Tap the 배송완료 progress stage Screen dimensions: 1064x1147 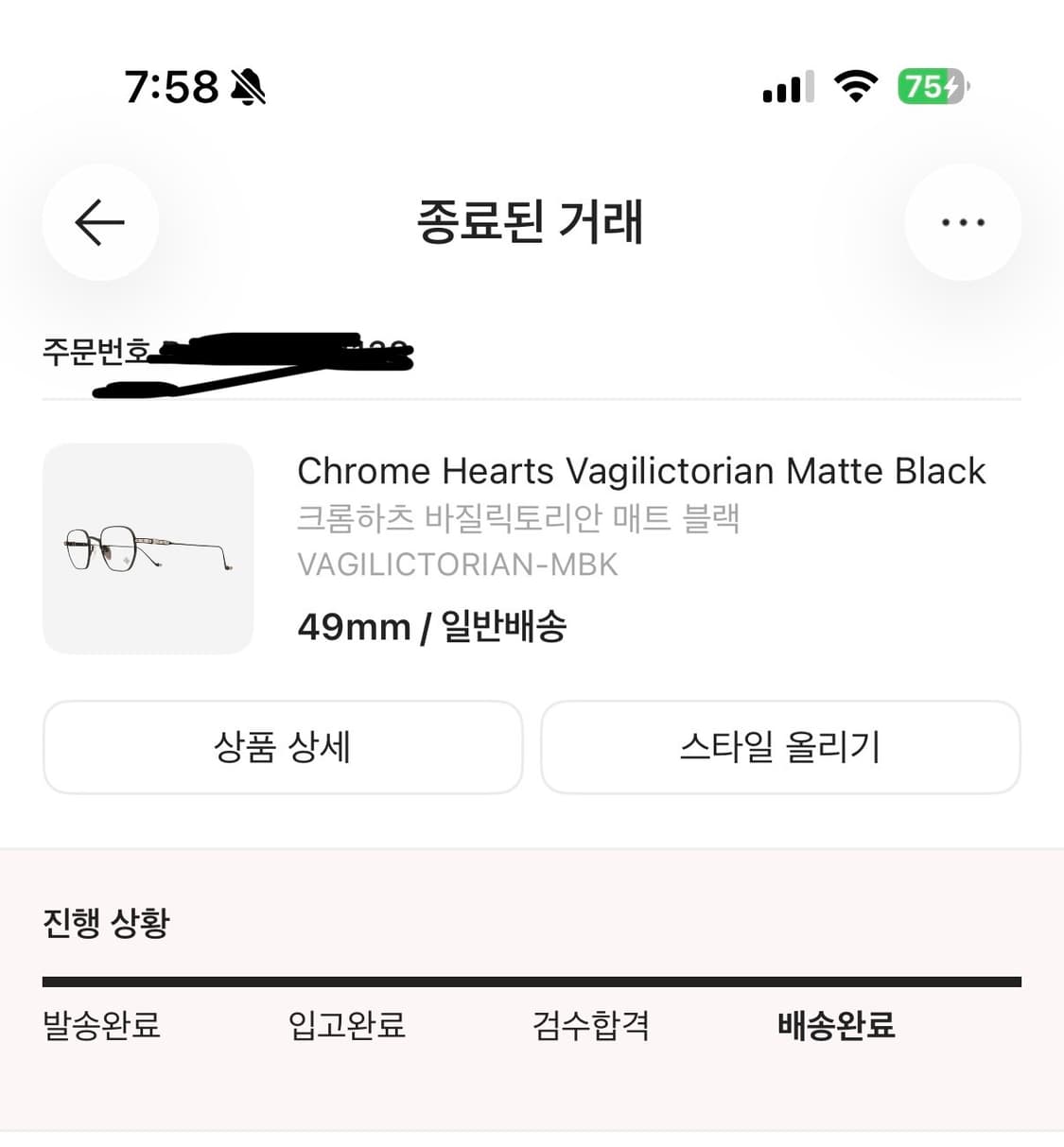(x=836, y=1026)
